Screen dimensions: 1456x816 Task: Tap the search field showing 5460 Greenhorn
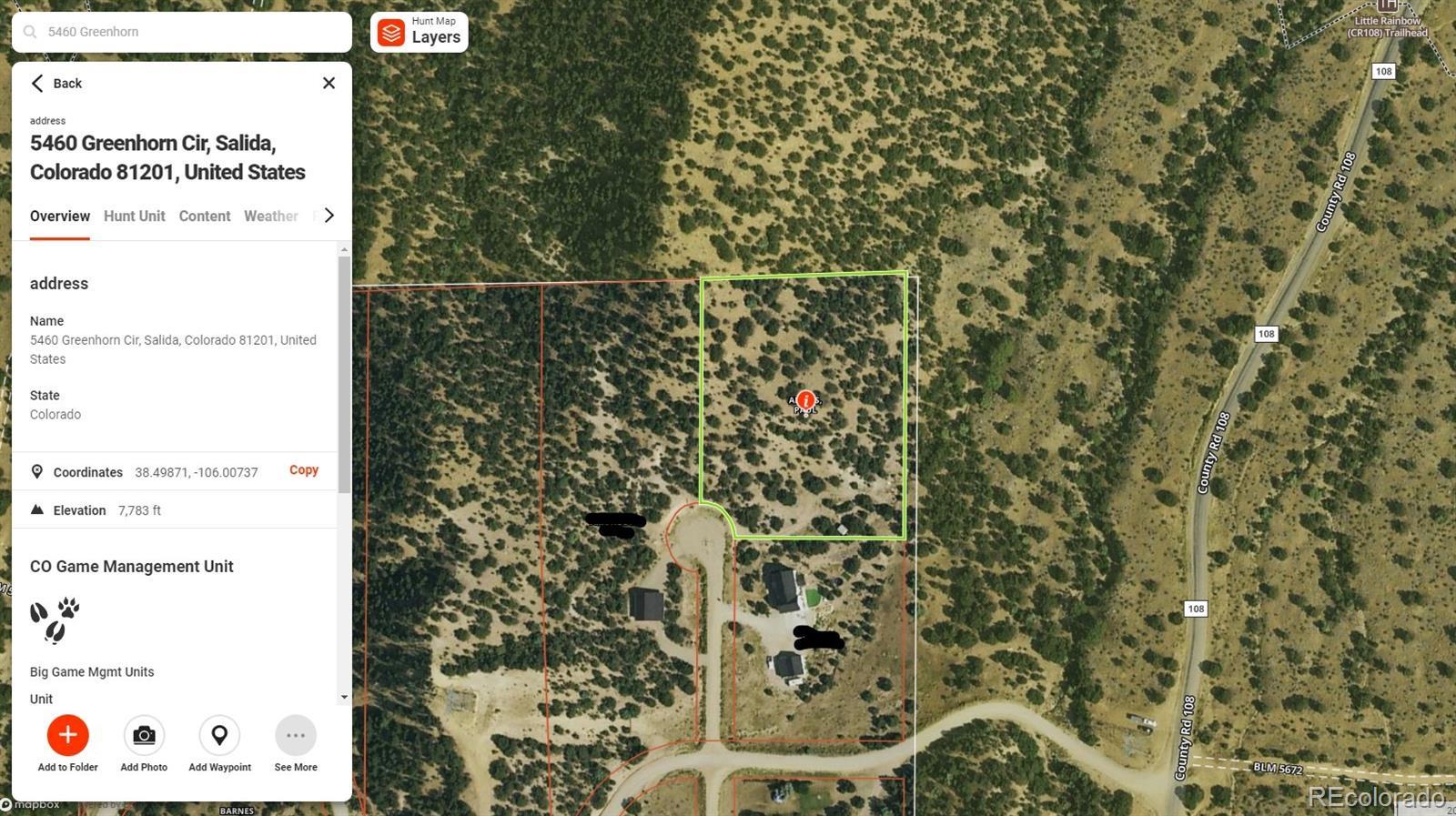click(182, 32)
